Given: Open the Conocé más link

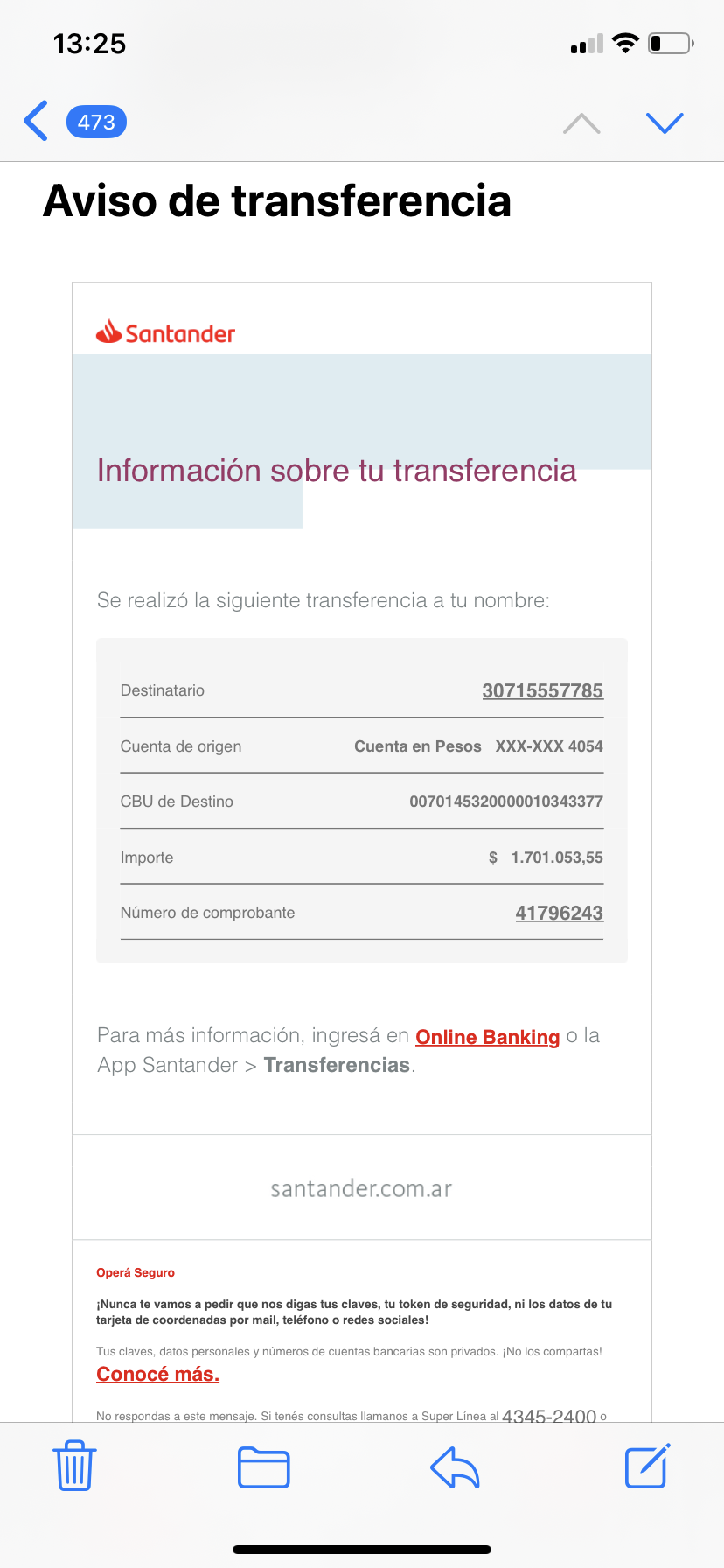Looking at the screenshot, I should pos(157,1374).
